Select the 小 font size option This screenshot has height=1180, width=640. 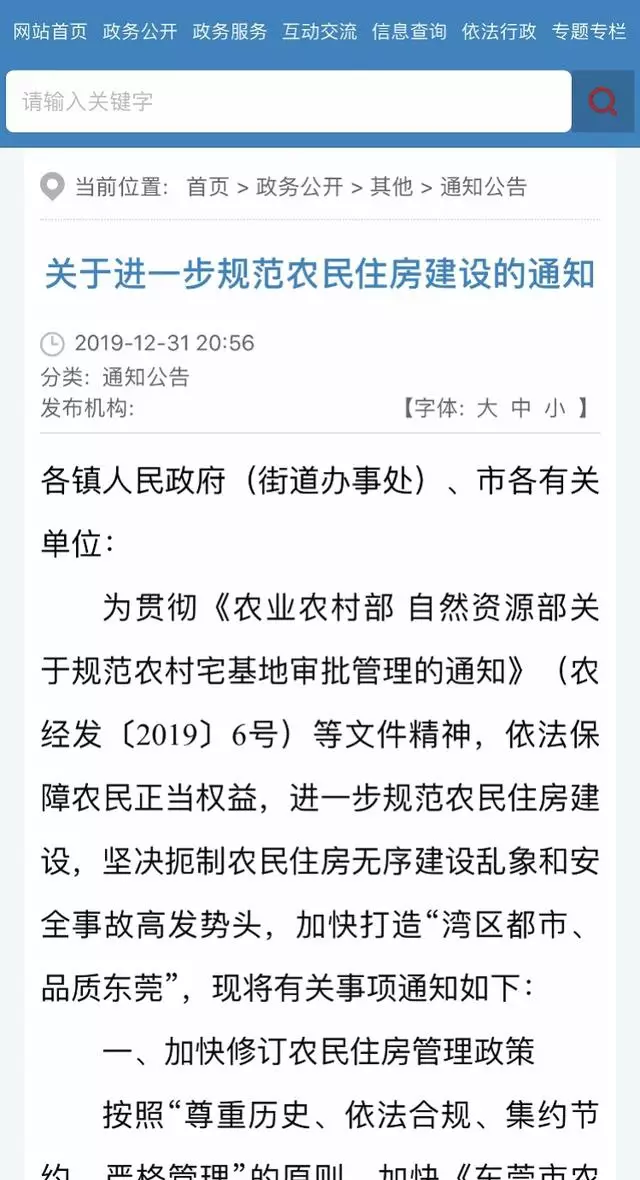(x=555, y=408)
